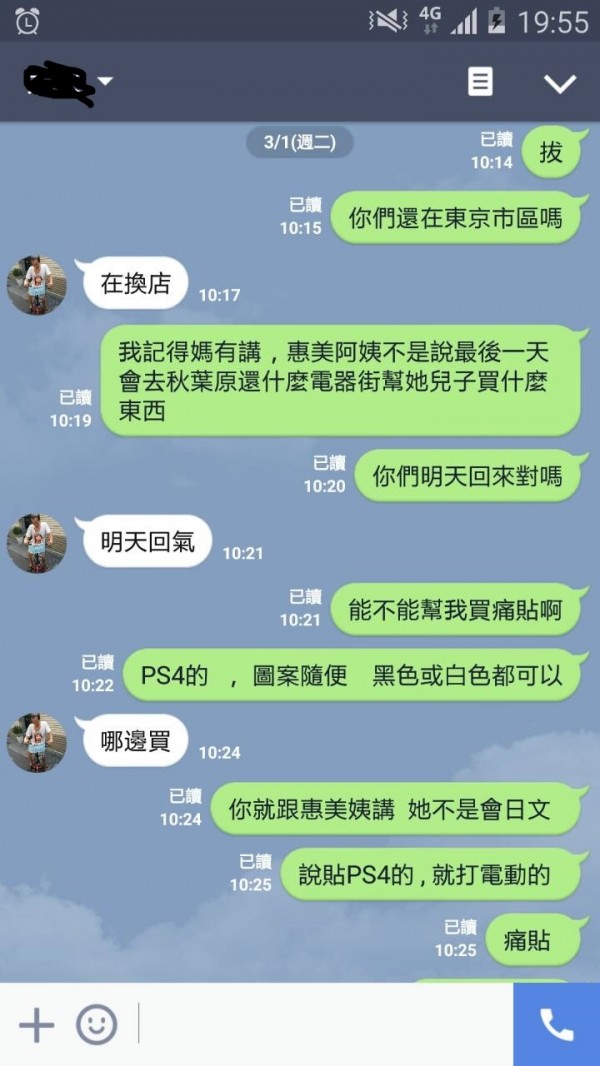
Task: View sender's avatar beside 在換店
Action: click(37, 285)
